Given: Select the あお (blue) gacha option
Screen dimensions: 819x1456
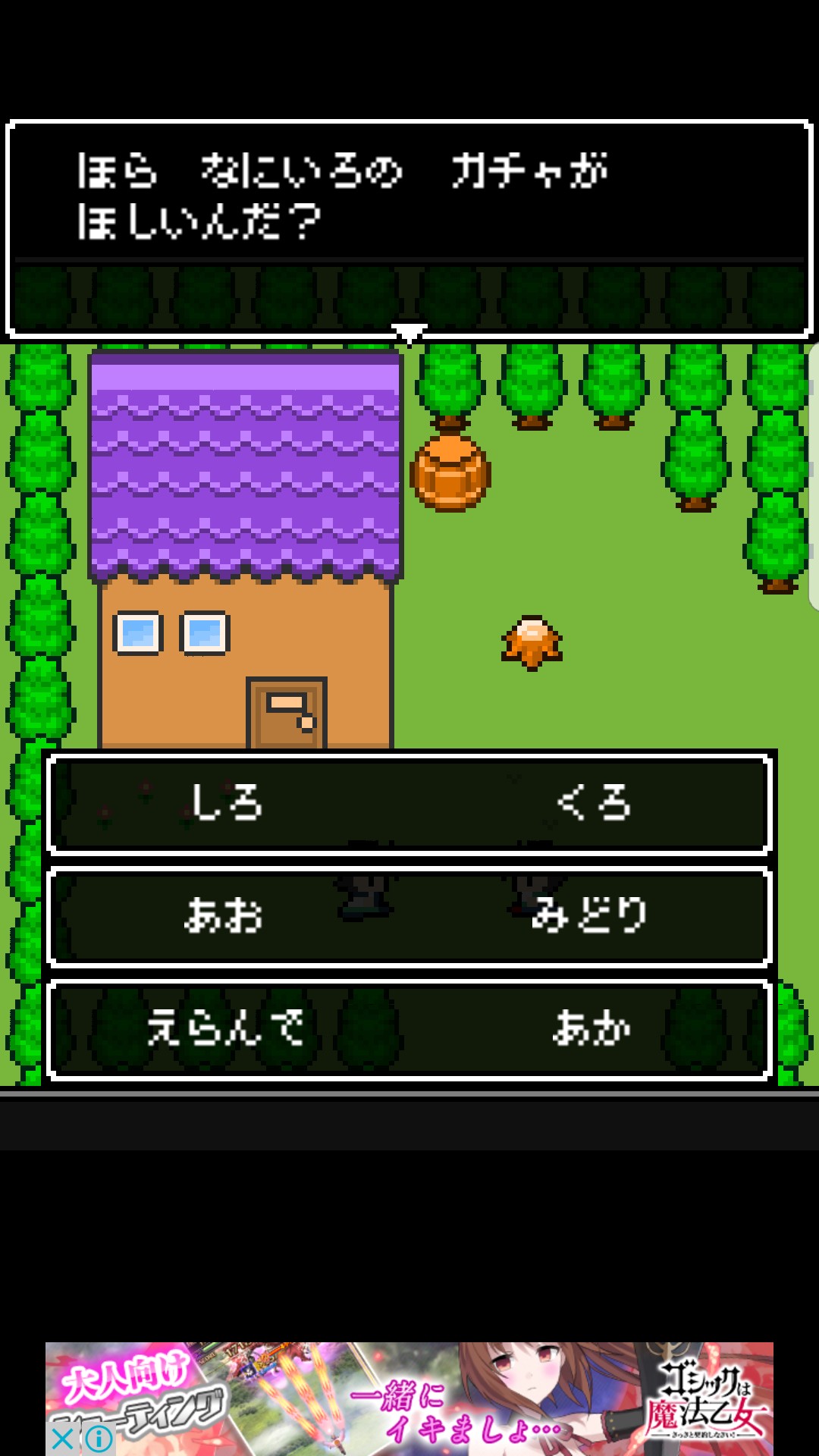Looking at the screenshot, I should click(x=224, y=915).
